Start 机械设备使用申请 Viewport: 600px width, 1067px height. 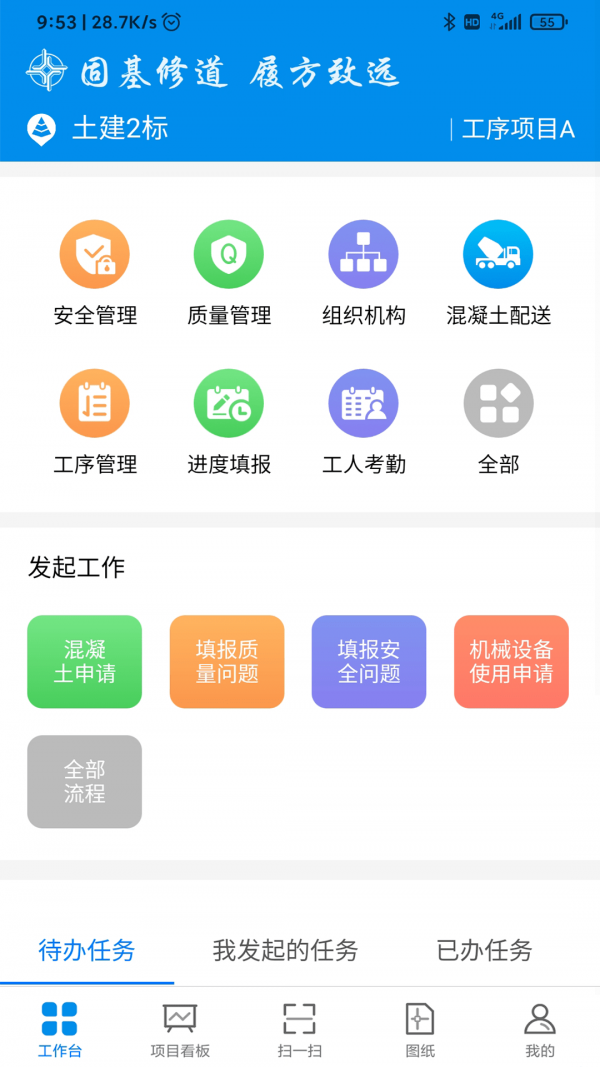[511, 662]
